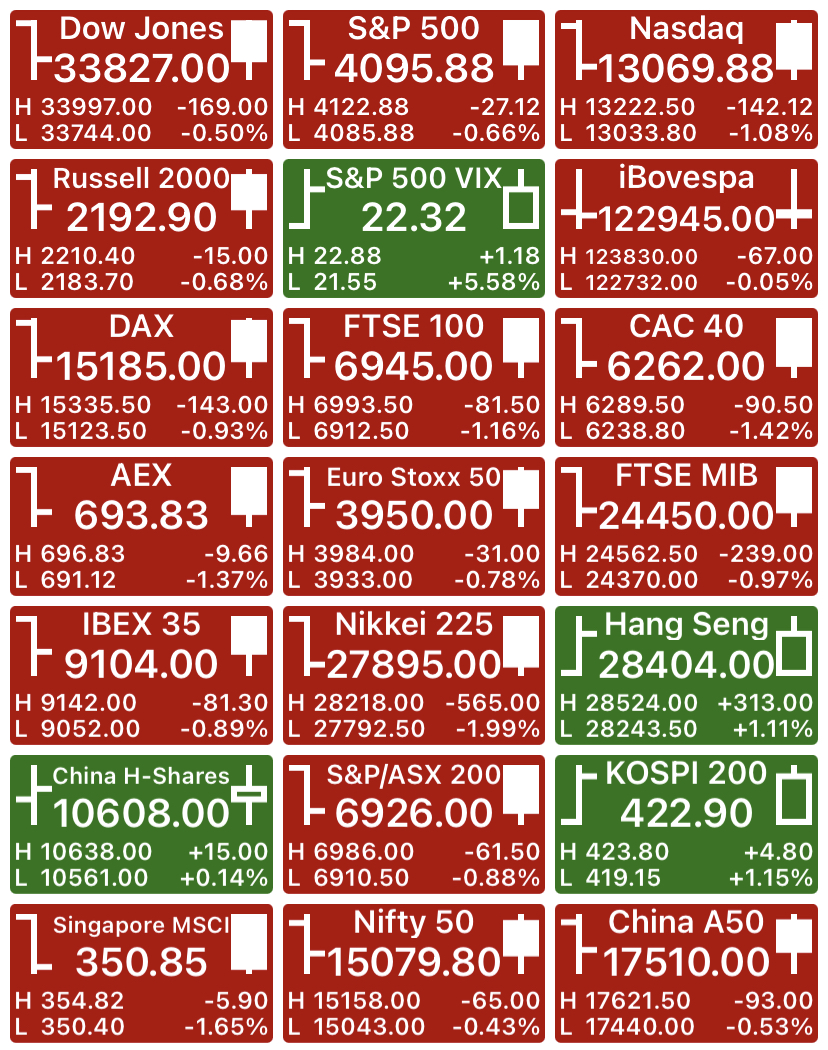The image size is (828, 1050).
Task: View the China A50 card
Action: (x=687, y=974)
